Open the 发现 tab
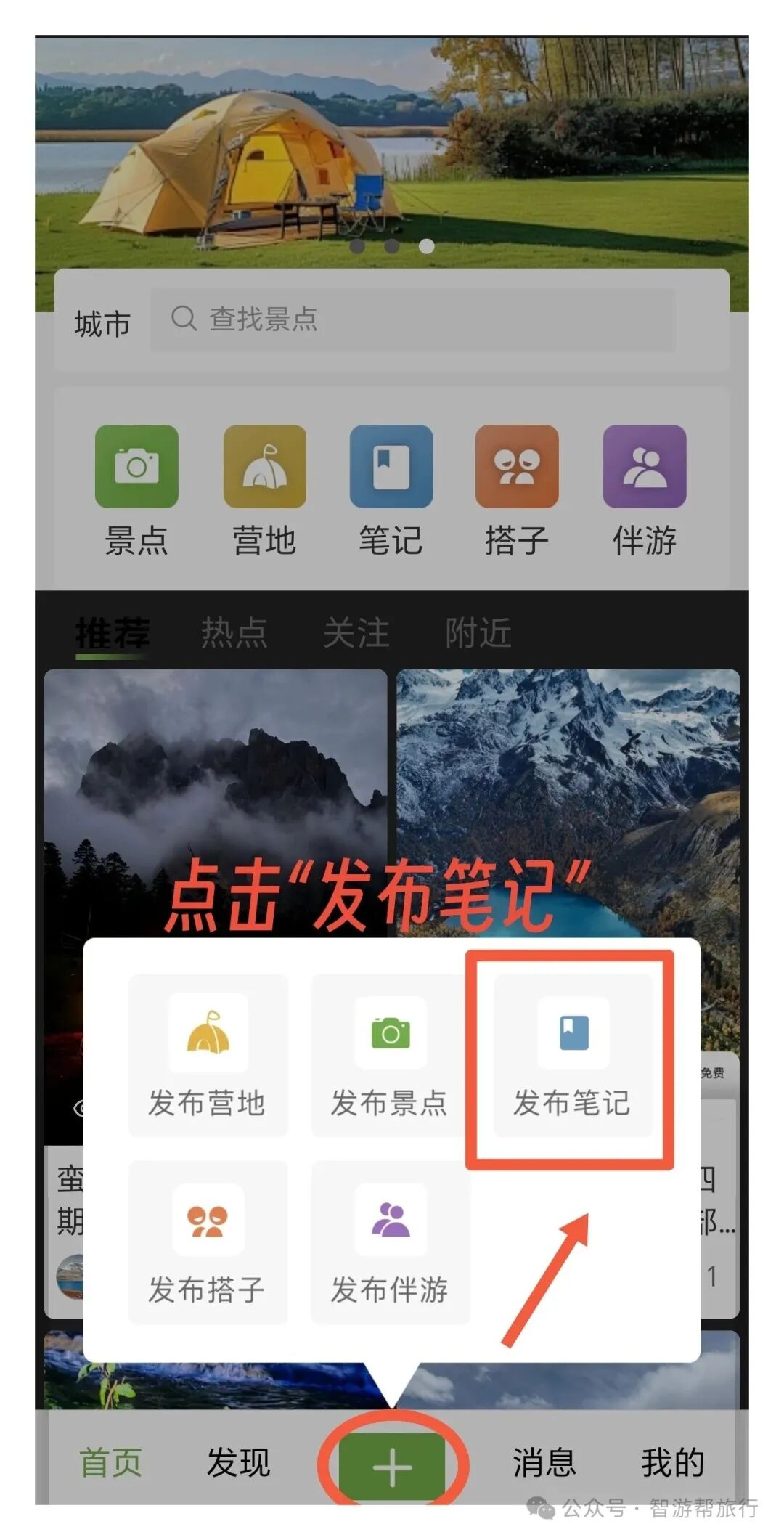The image size is (784, 1540). (x=238, y=1462)
